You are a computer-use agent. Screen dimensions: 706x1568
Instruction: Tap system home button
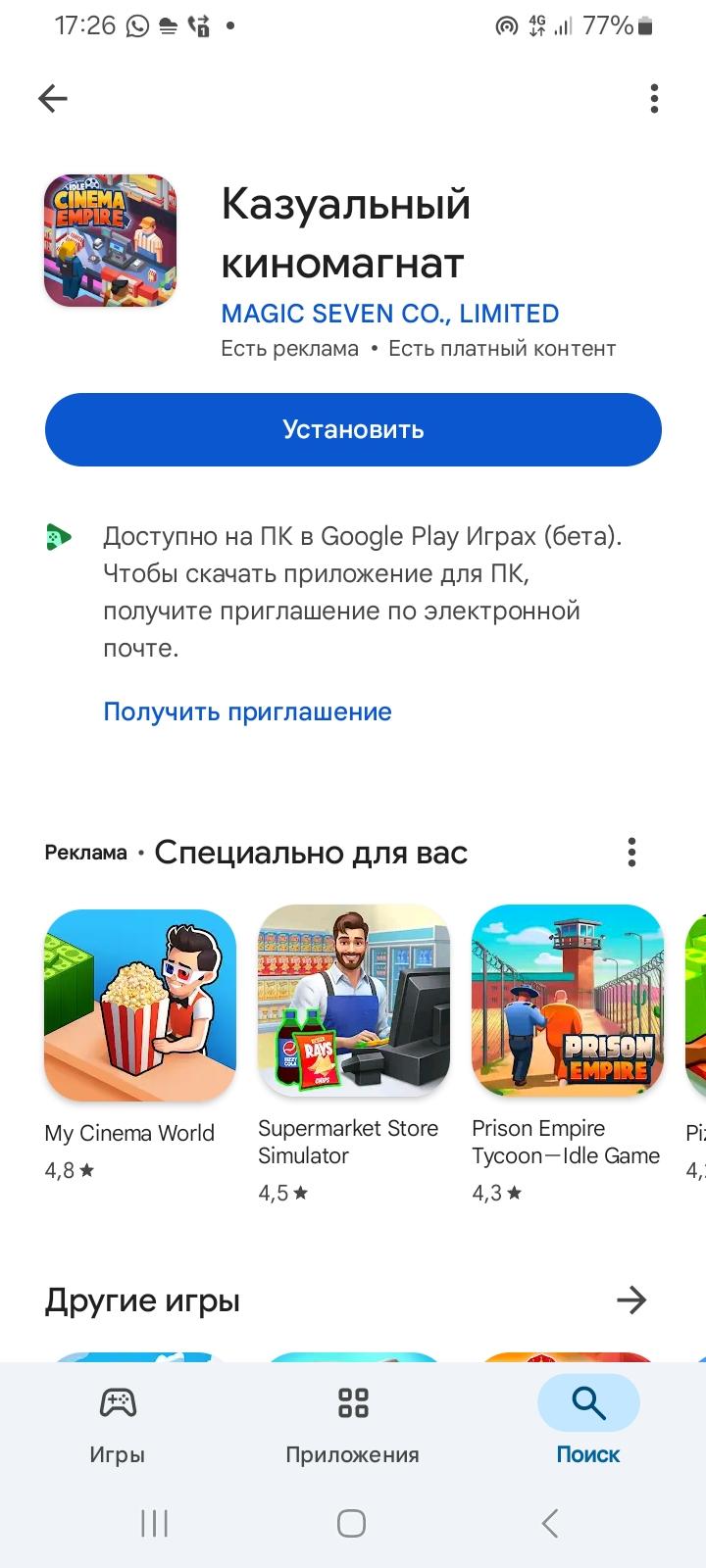pos(351,1523)
